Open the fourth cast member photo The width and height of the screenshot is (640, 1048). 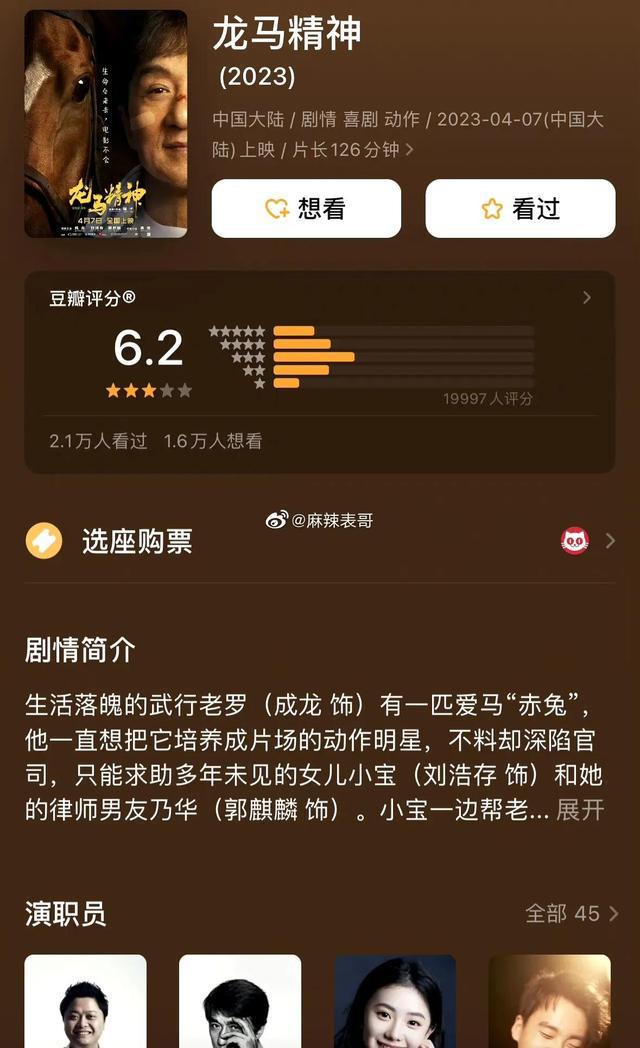point(549,1002)
